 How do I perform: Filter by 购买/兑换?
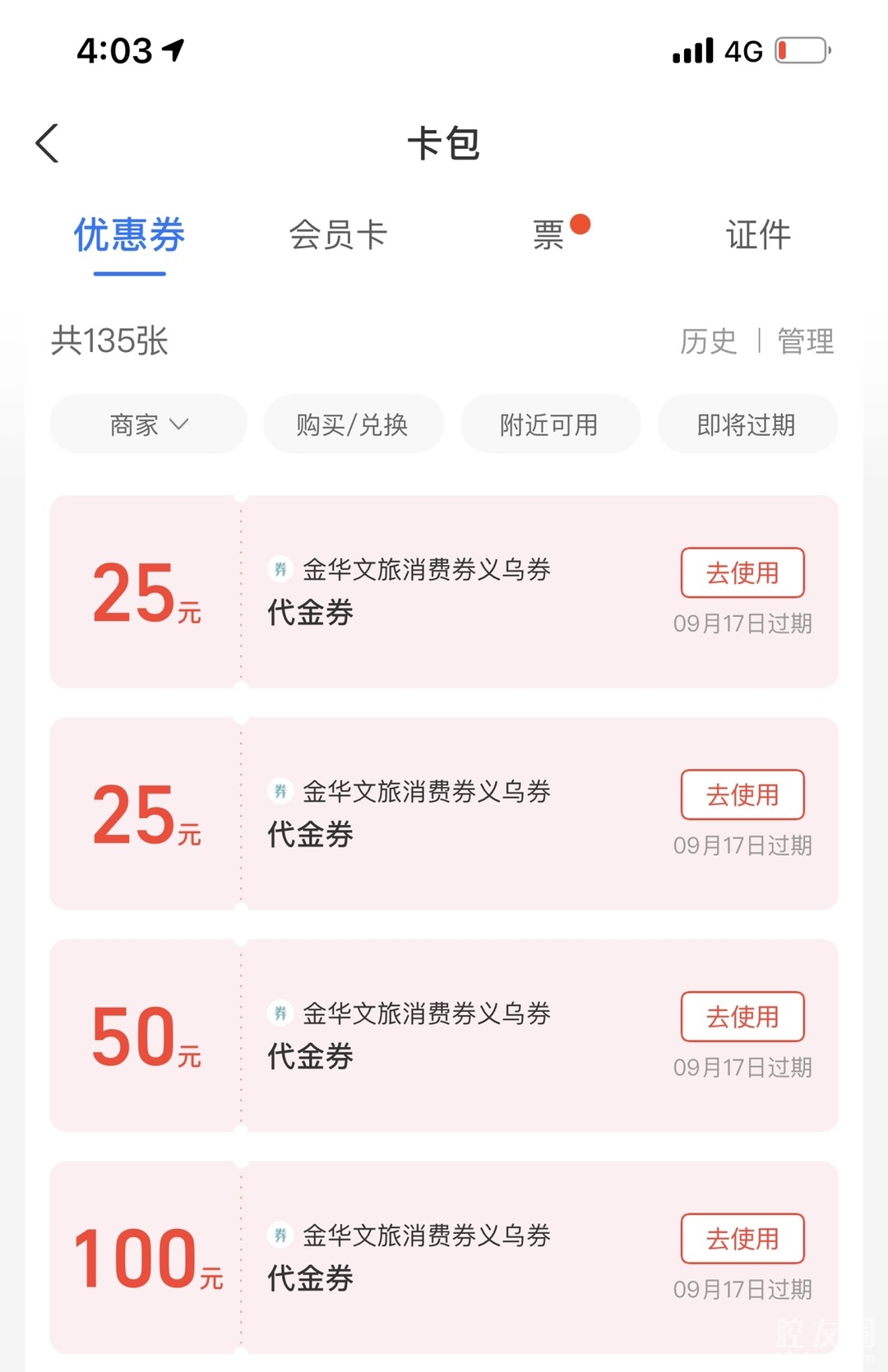(353, 424)
